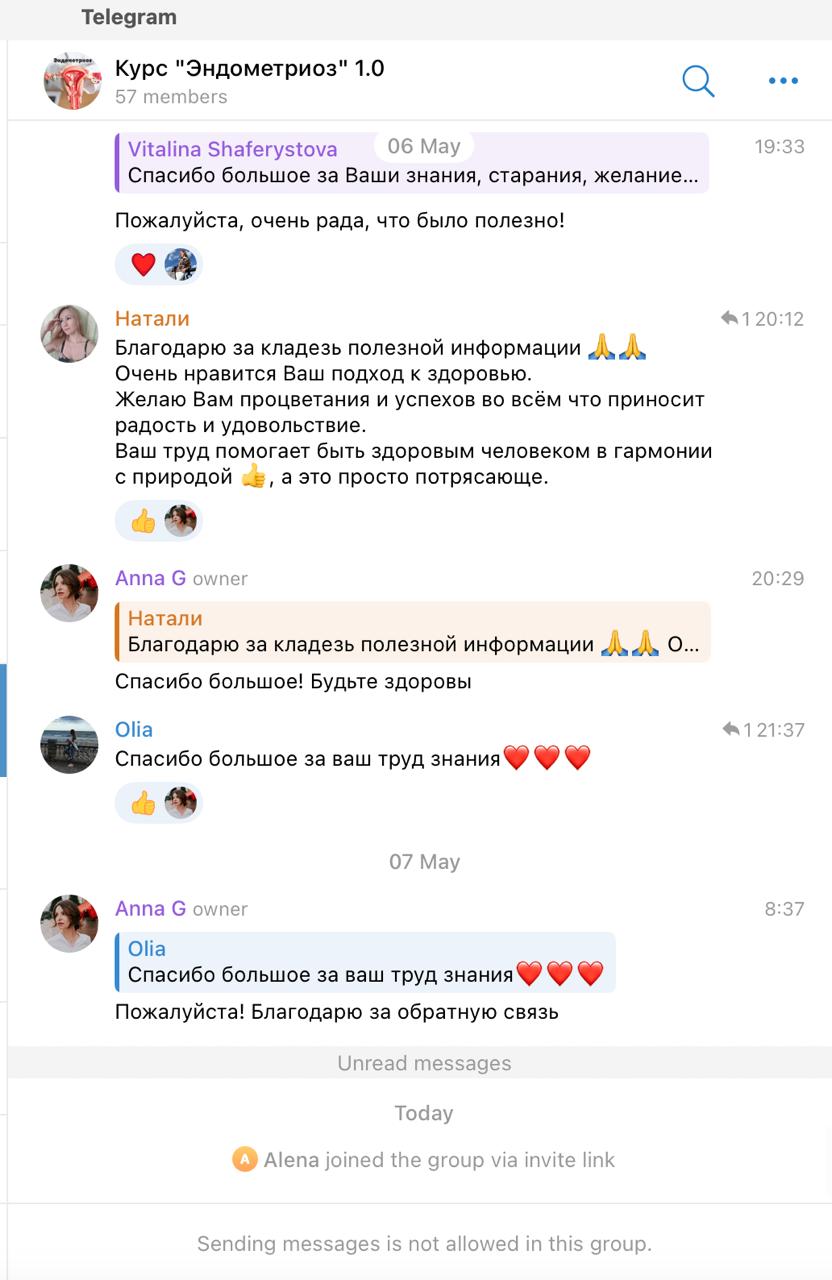Open Натали's profile avatar
The height and width of the screenshot is (1280, 832).
(x=69, y=334)
